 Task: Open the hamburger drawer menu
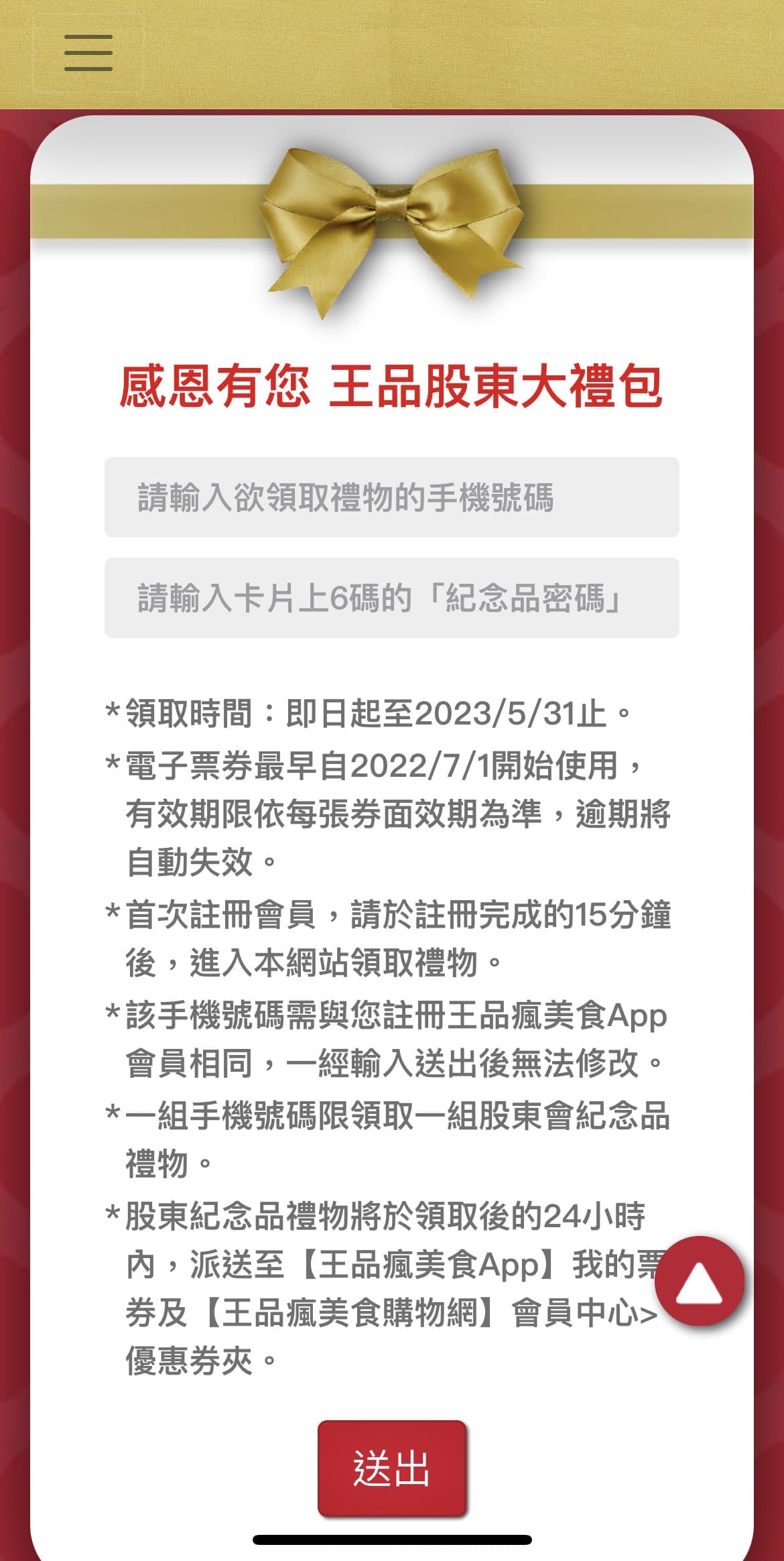(88, 53)
